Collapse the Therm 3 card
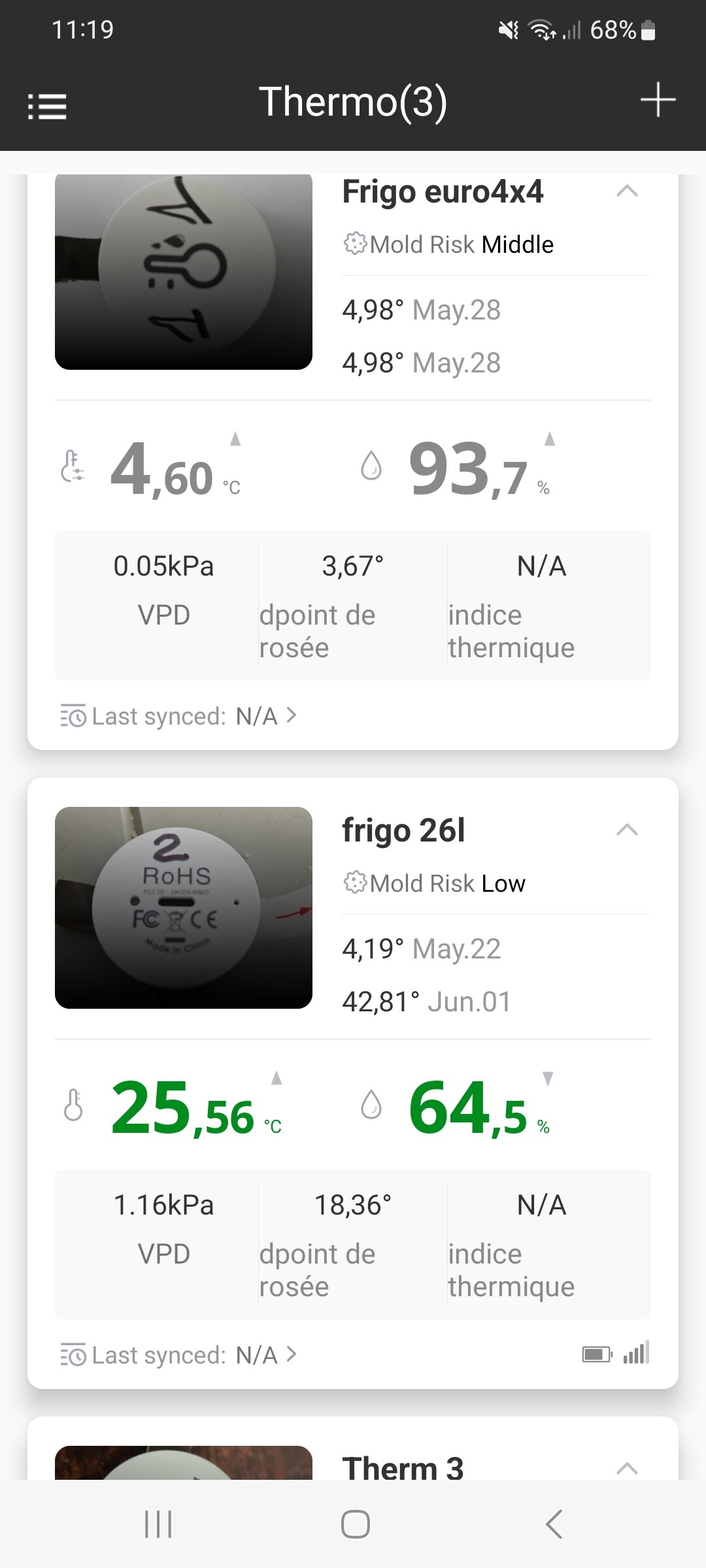 pos(627,1468)
